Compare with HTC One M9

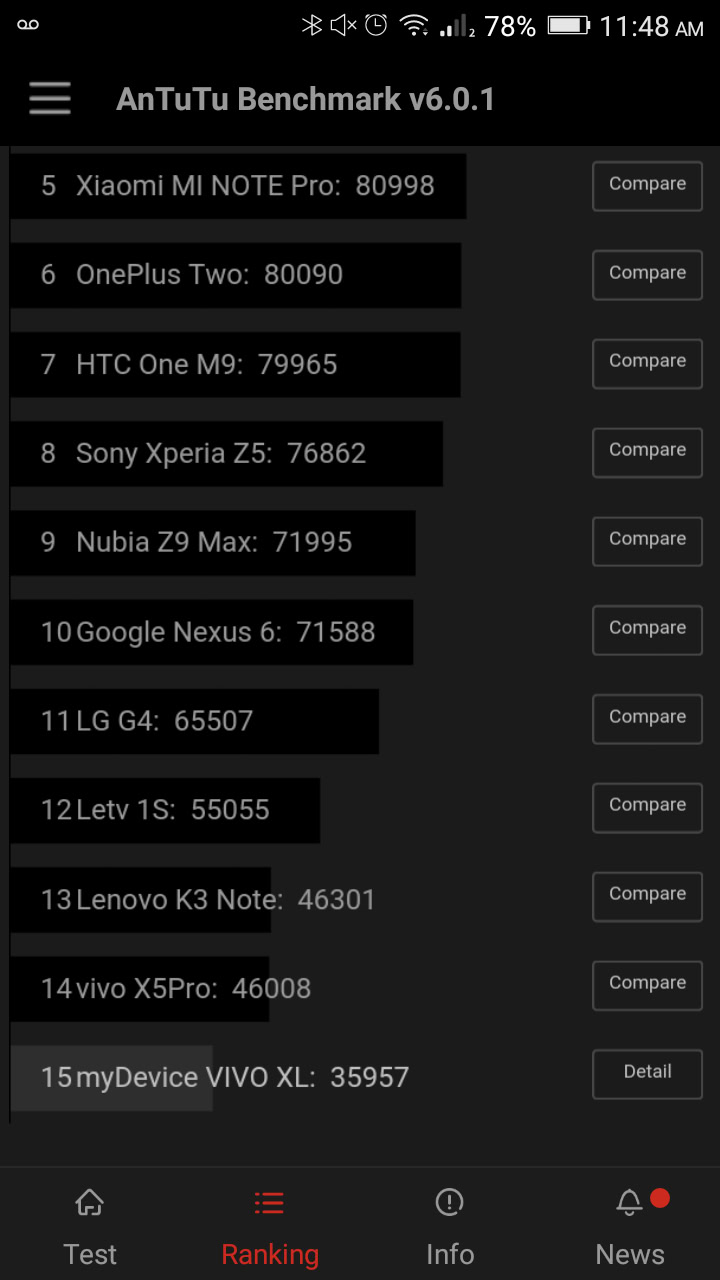pos(647,363)
